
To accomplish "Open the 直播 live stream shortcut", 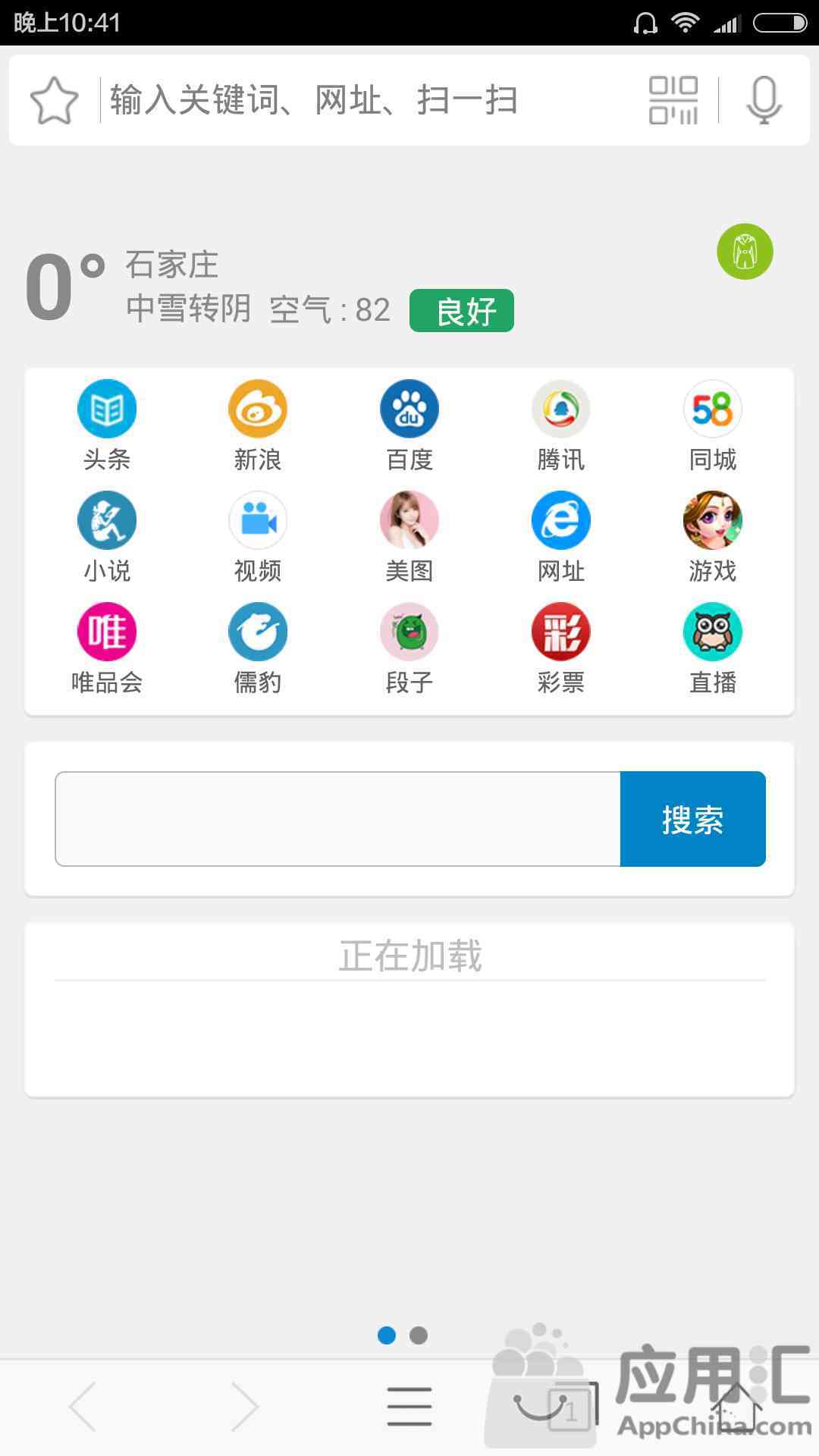I will click(x=713, y=648).
